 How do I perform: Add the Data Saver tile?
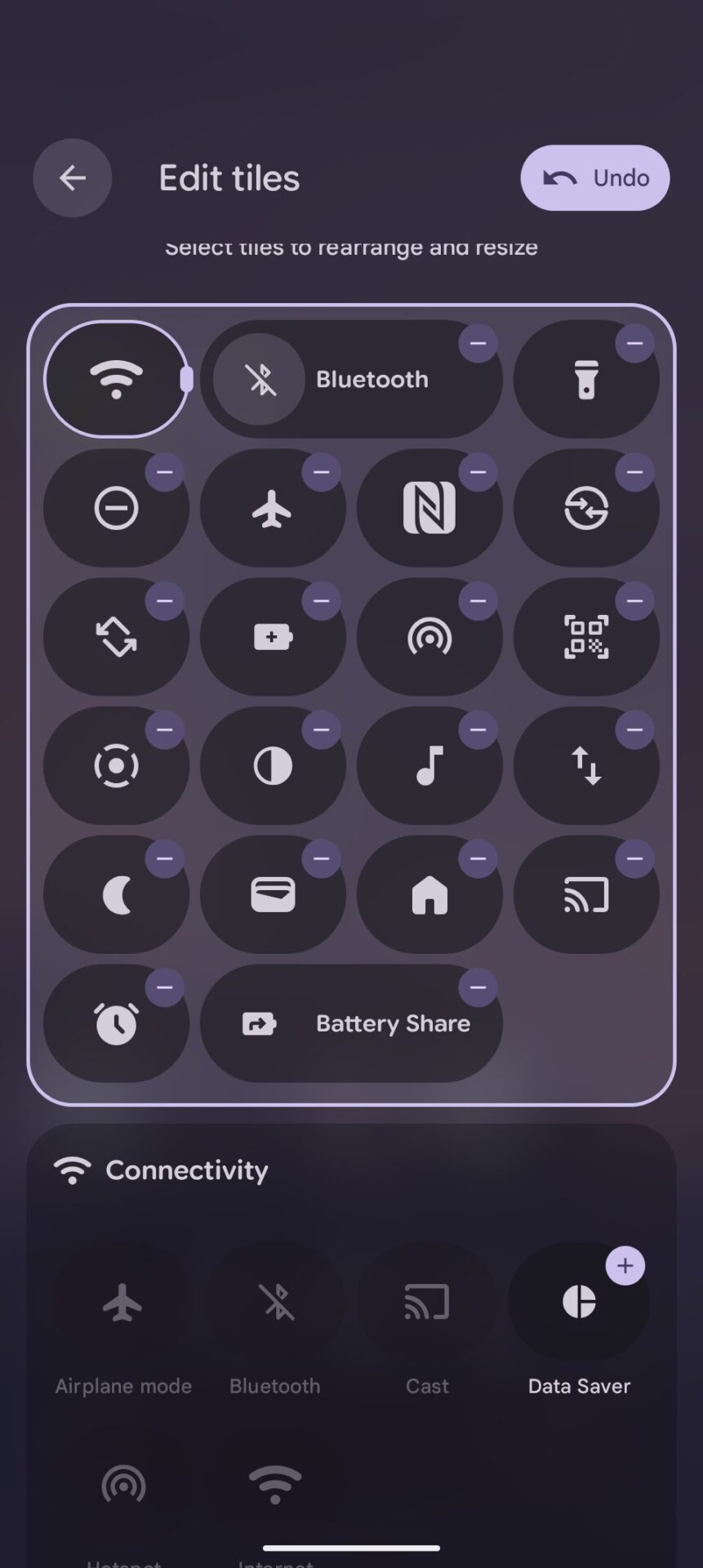[625, 1266]
